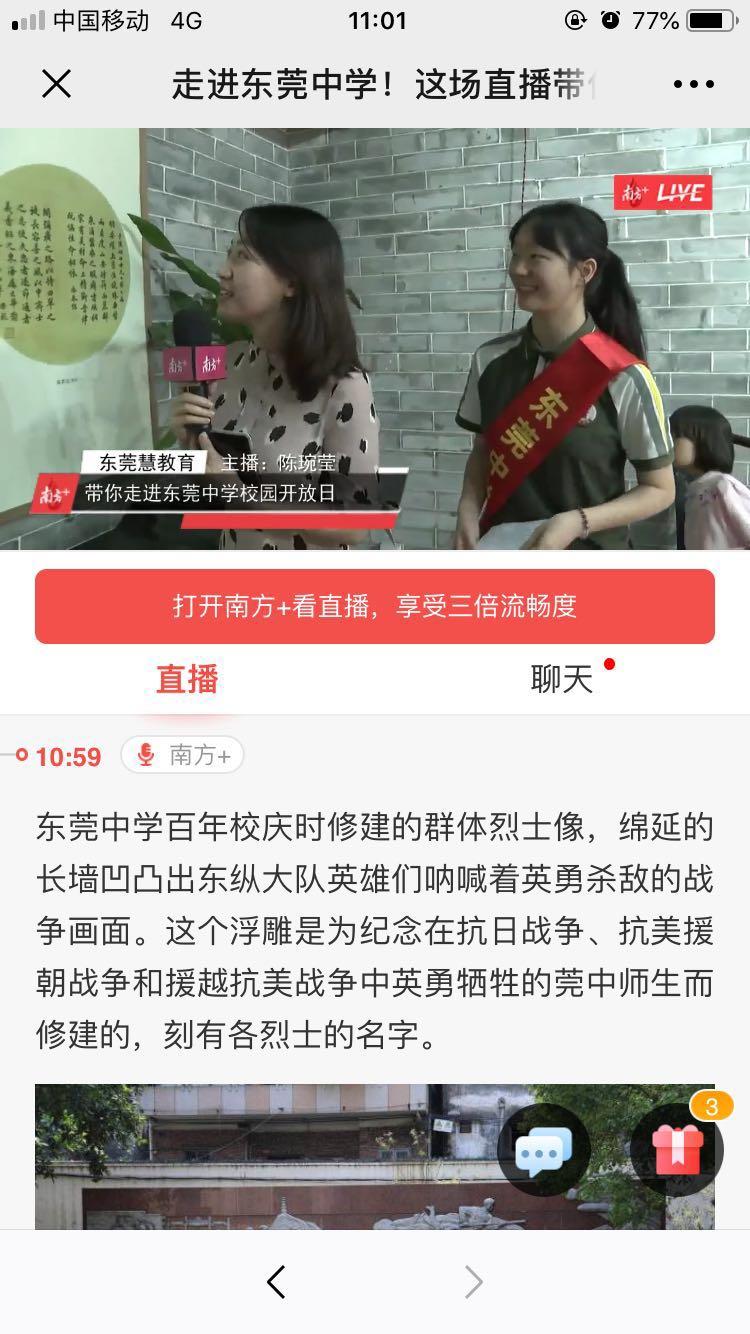
Task: Go back to the previous web page
Action: (277, 1282)
